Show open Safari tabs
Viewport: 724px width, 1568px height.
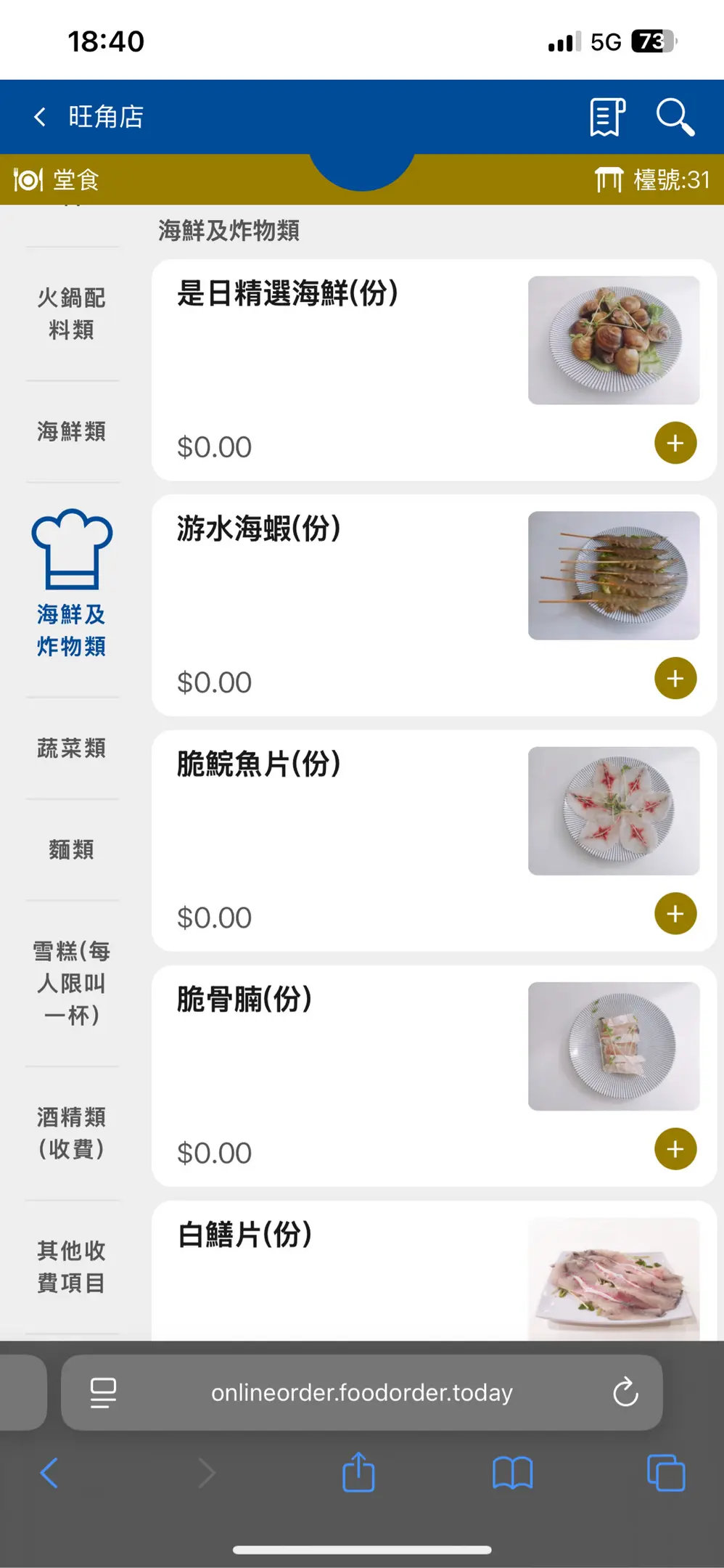tap(666, 1473)
